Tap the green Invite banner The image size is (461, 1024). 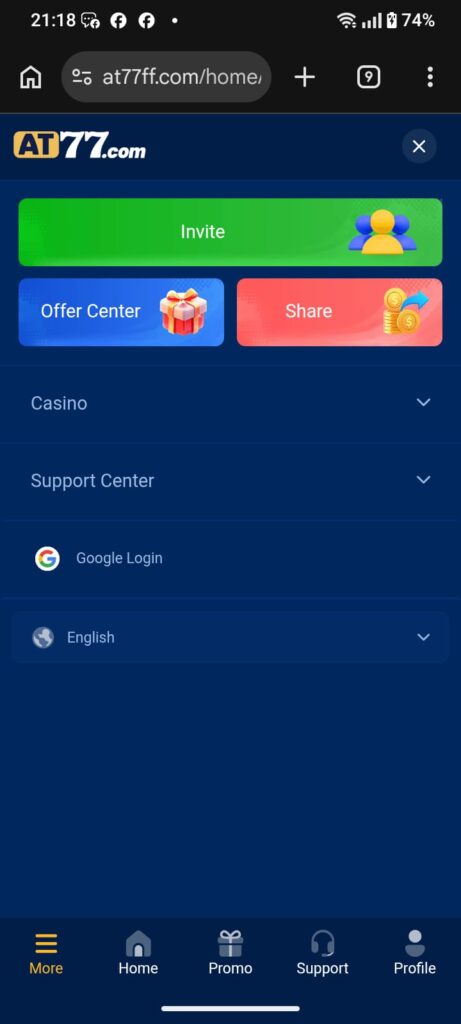click(x=230, y=232)
